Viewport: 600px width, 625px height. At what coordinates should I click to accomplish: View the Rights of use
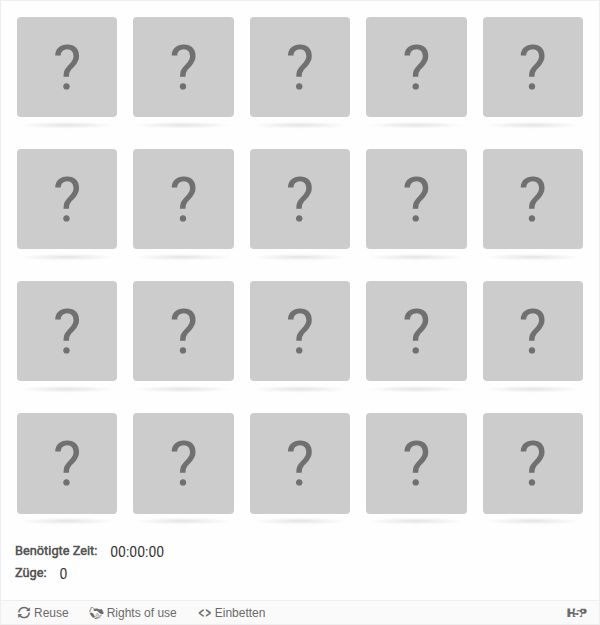(133, 613)
